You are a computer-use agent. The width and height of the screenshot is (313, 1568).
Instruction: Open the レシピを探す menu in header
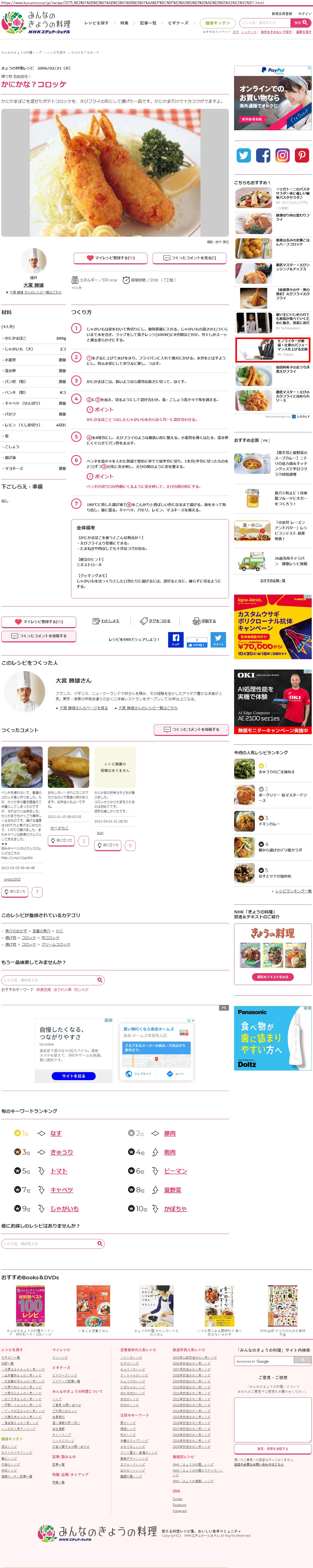(96, 23)
